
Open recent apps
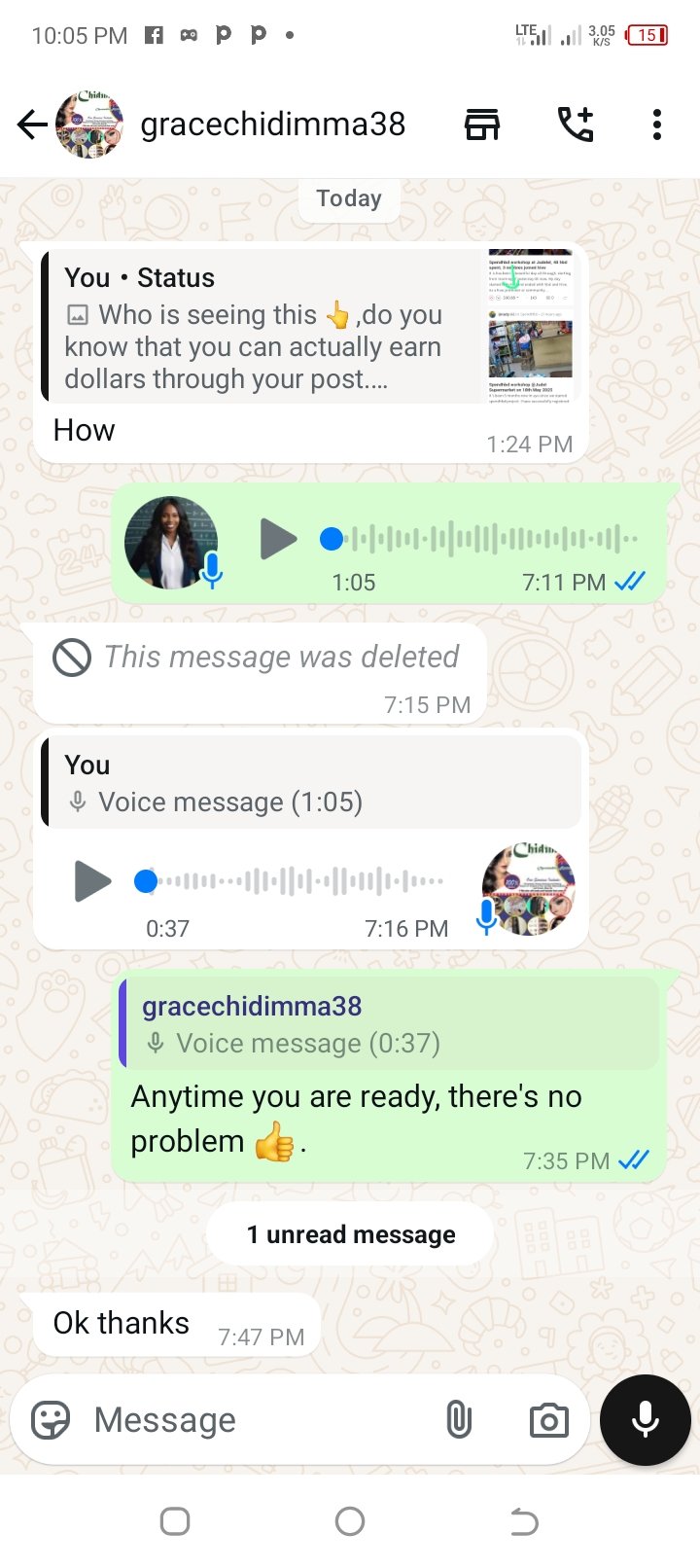pyautogui.click(x=175, y=1521)
